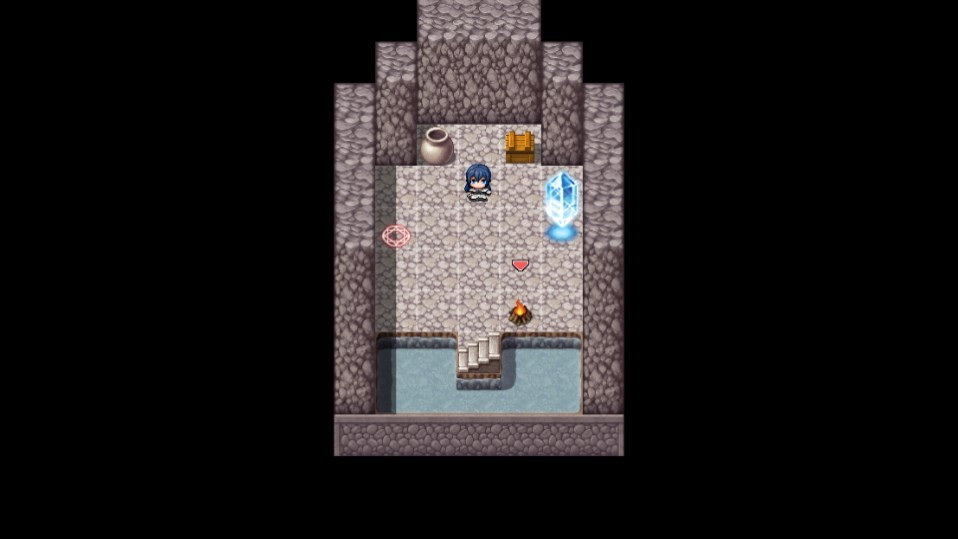
Task: Tap the clay pot
Action: click(x=437, y=146)
